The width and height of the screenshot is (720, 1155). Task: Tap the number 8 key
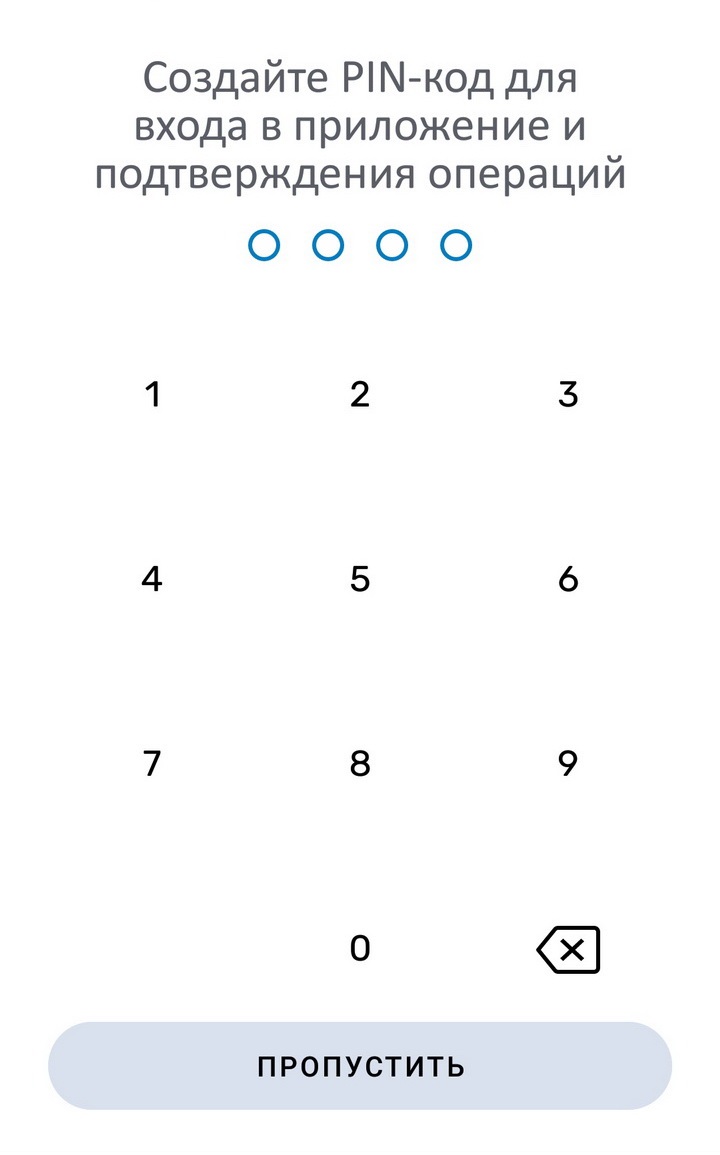360,763
